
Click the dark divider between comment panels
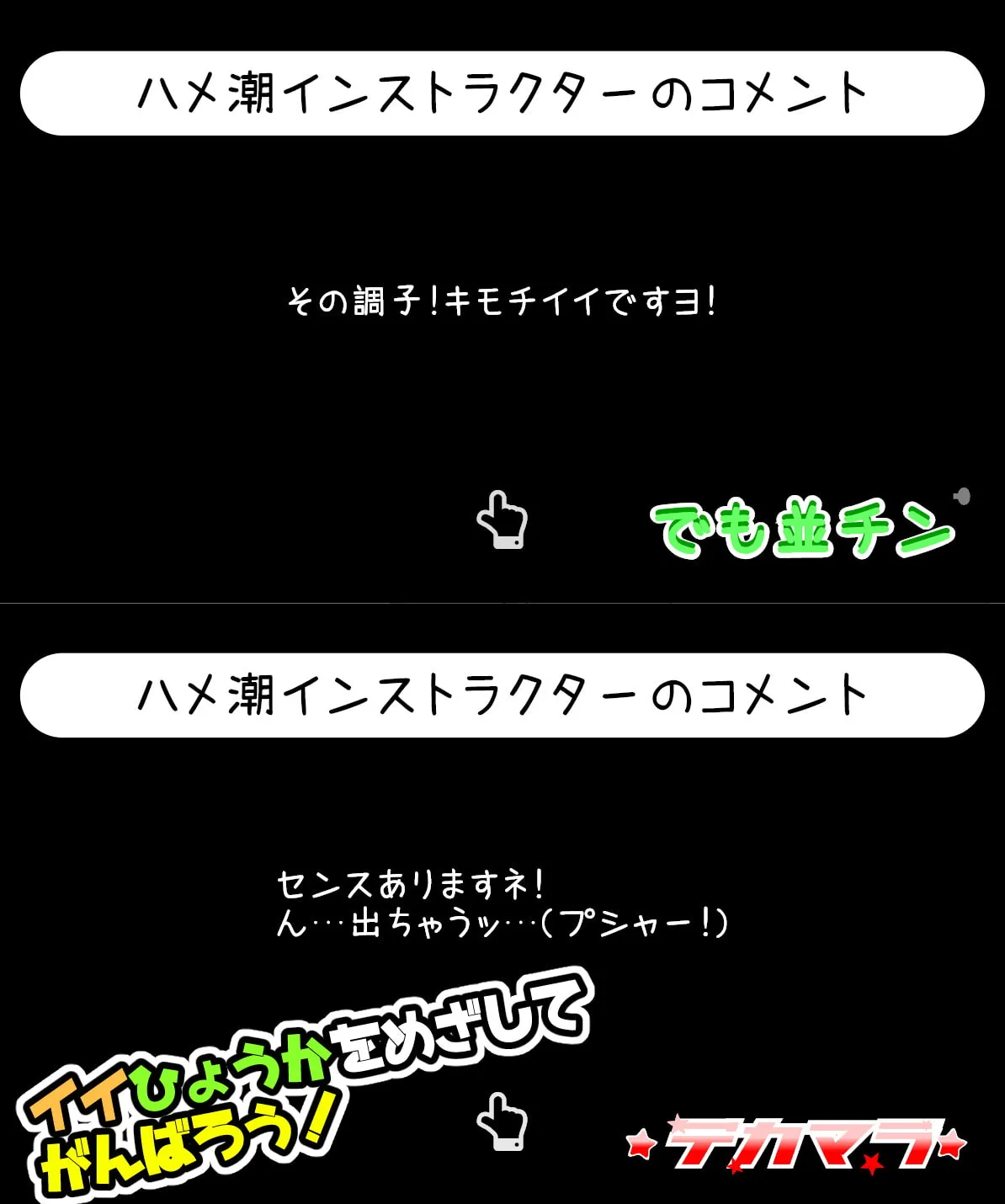pyautogui.click(x=502, y=602)
